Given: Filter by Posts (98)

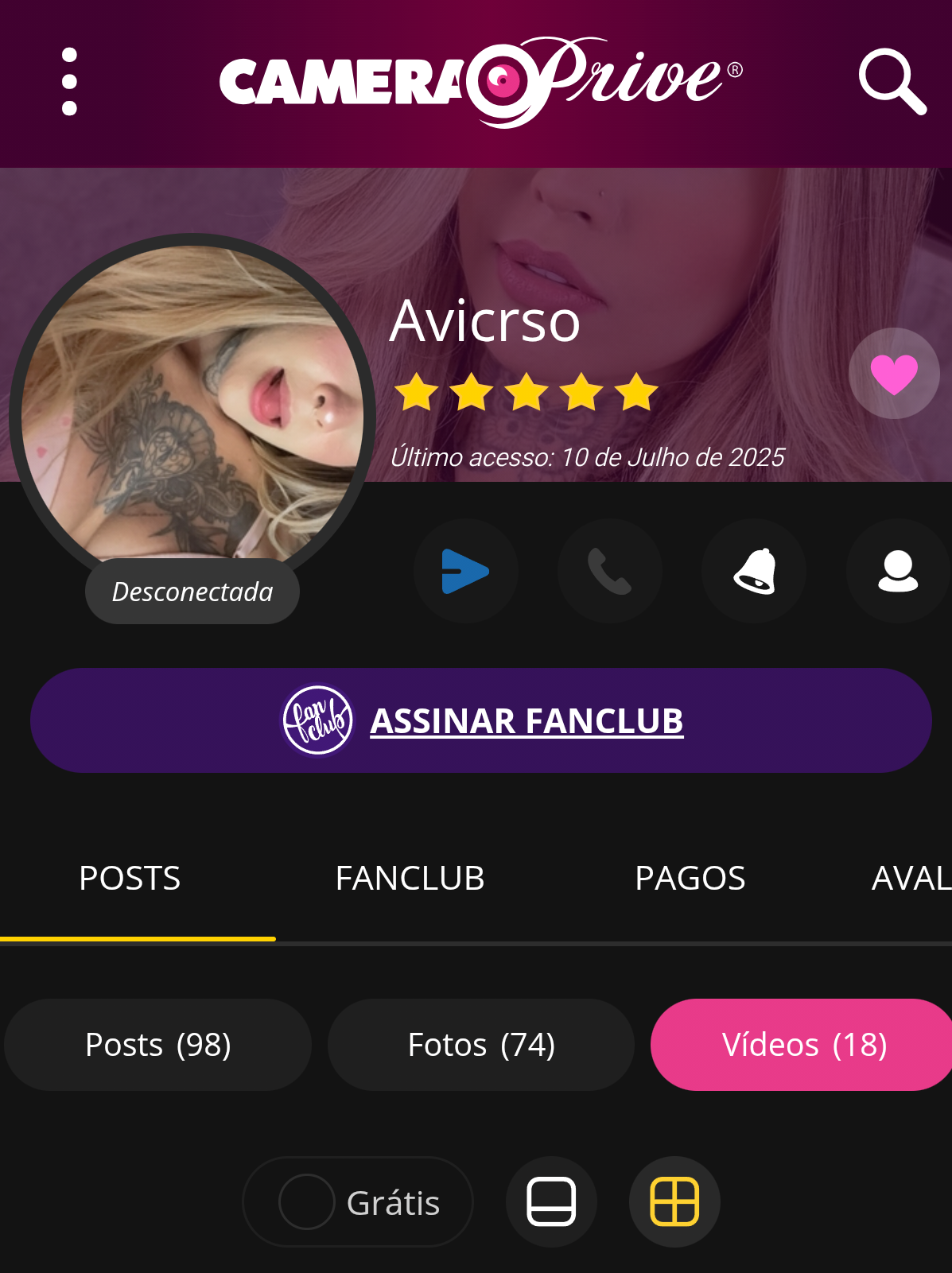Looking at the screenshot, I should [x=157, y=1045].
